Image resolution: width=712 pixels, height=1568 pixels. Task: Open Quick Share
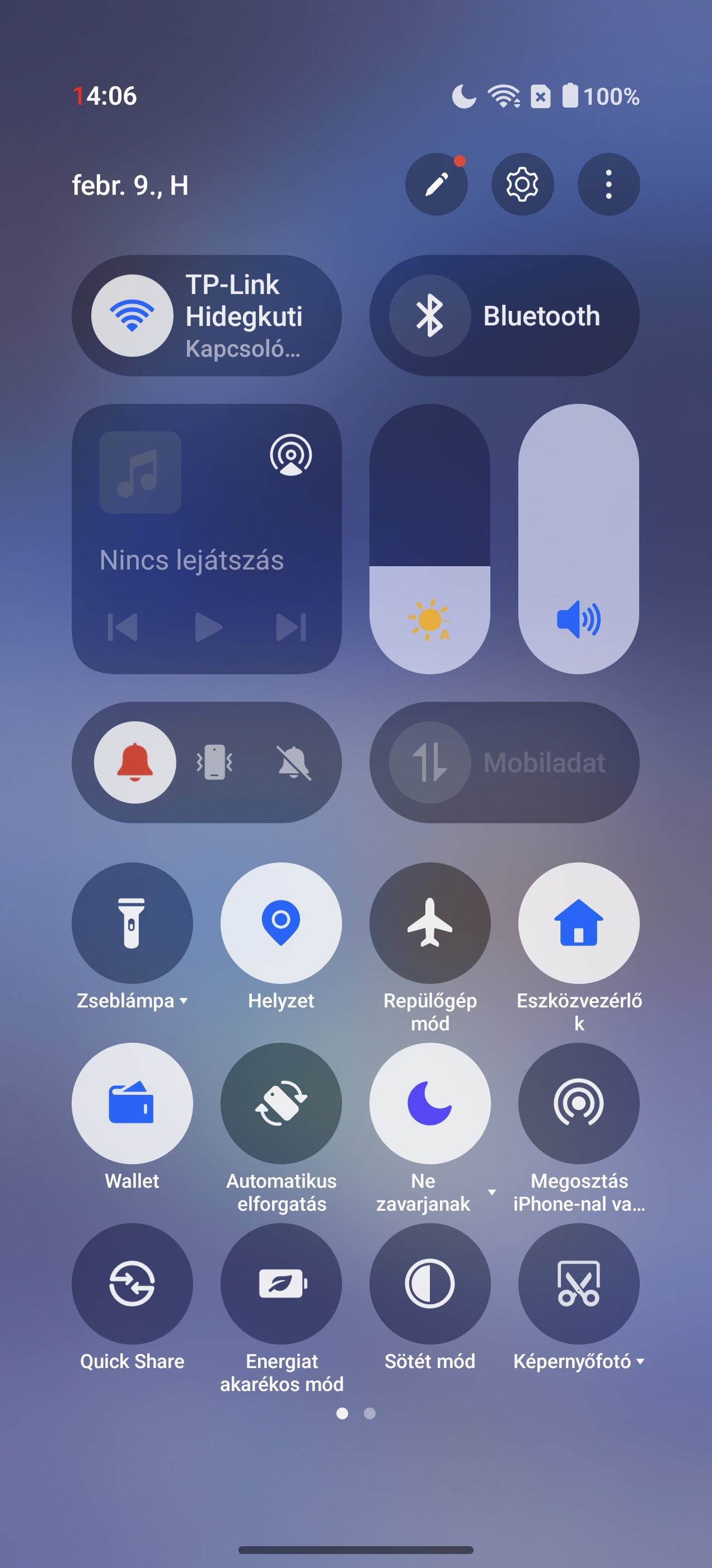[x=132, y=1283]
